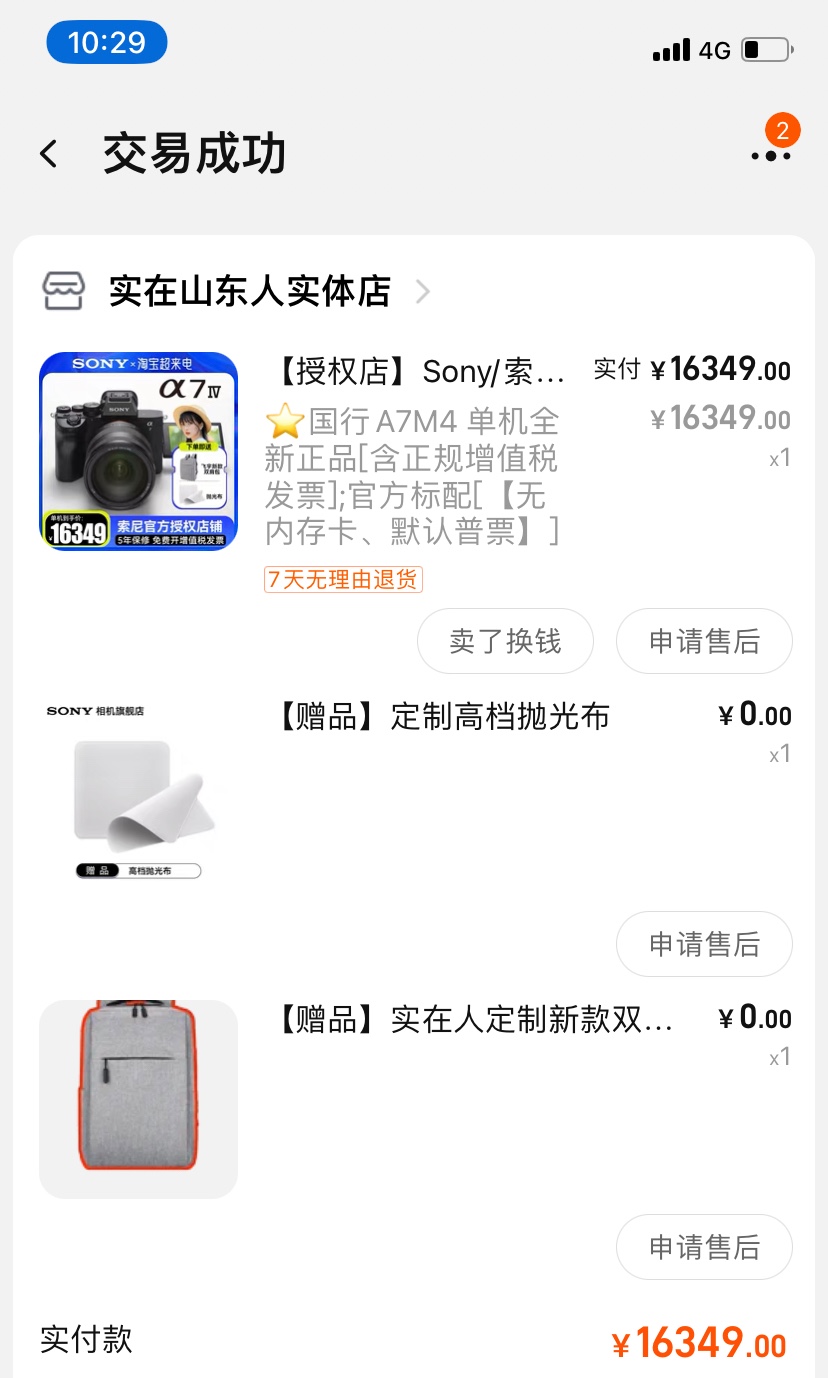Tap 申请售后 for the Sony camera
This screenshot has height=1378, width=828.
(704, 641)
